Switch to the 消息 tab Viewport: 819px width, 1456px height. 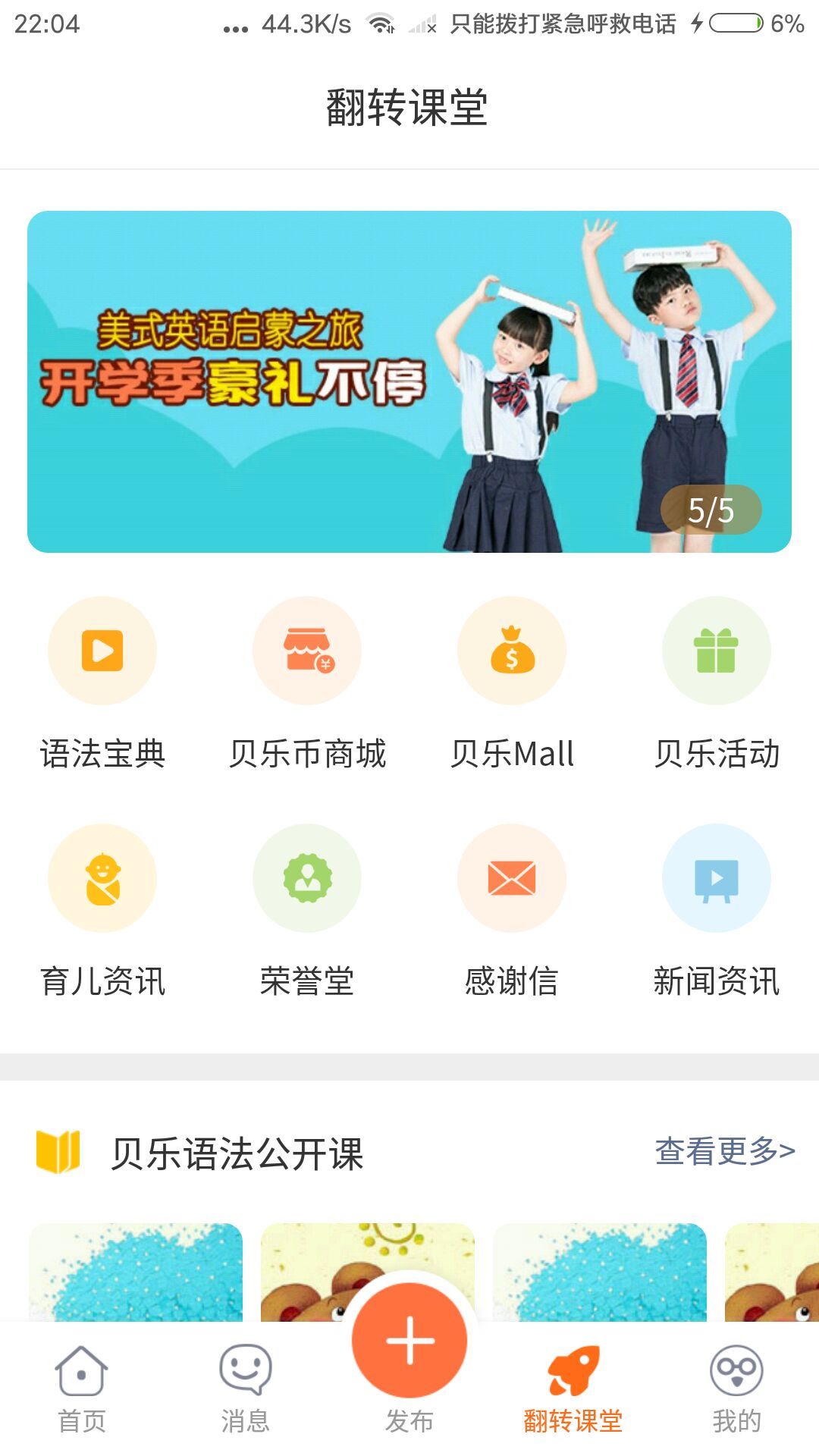tap(245, 1389)
